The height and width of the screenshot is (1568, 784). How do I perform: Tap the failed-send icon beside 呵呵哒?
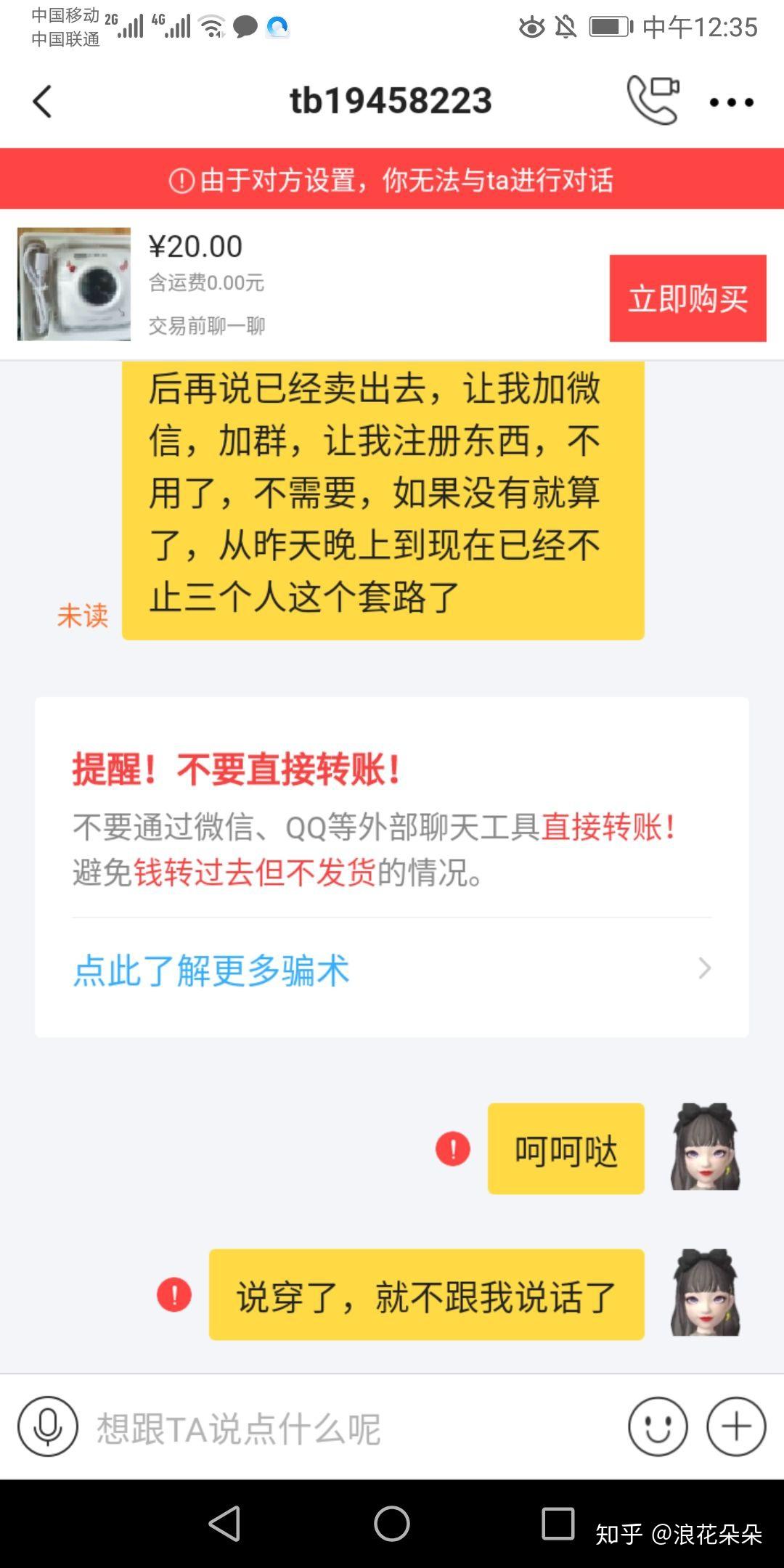point(453,1149)
